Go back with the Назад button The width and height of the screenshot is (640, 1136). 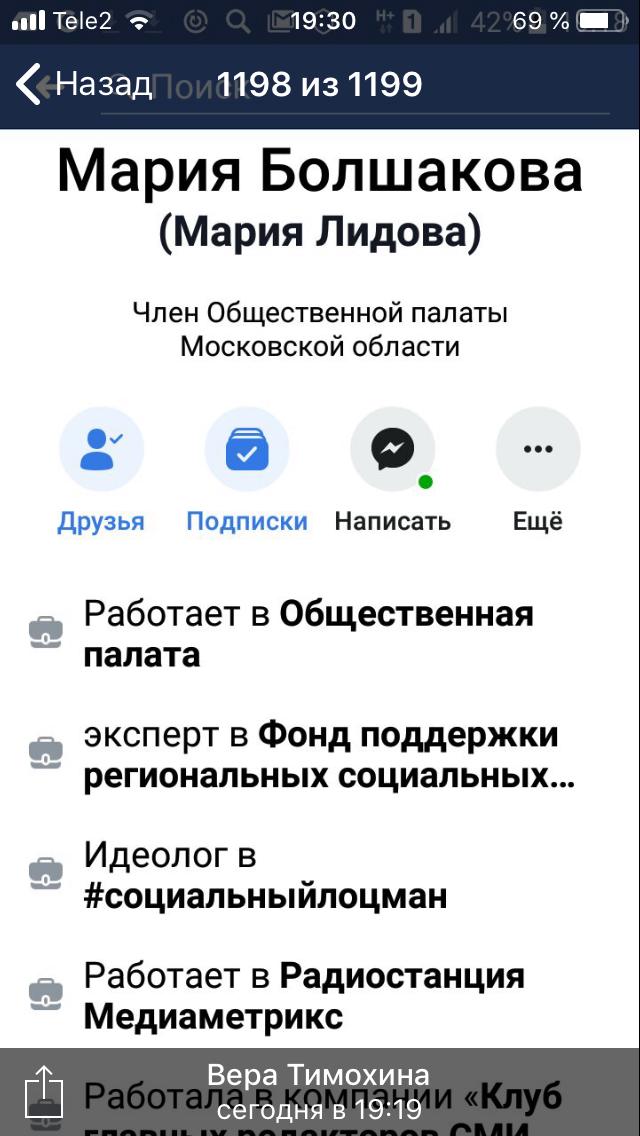point(84,84)
